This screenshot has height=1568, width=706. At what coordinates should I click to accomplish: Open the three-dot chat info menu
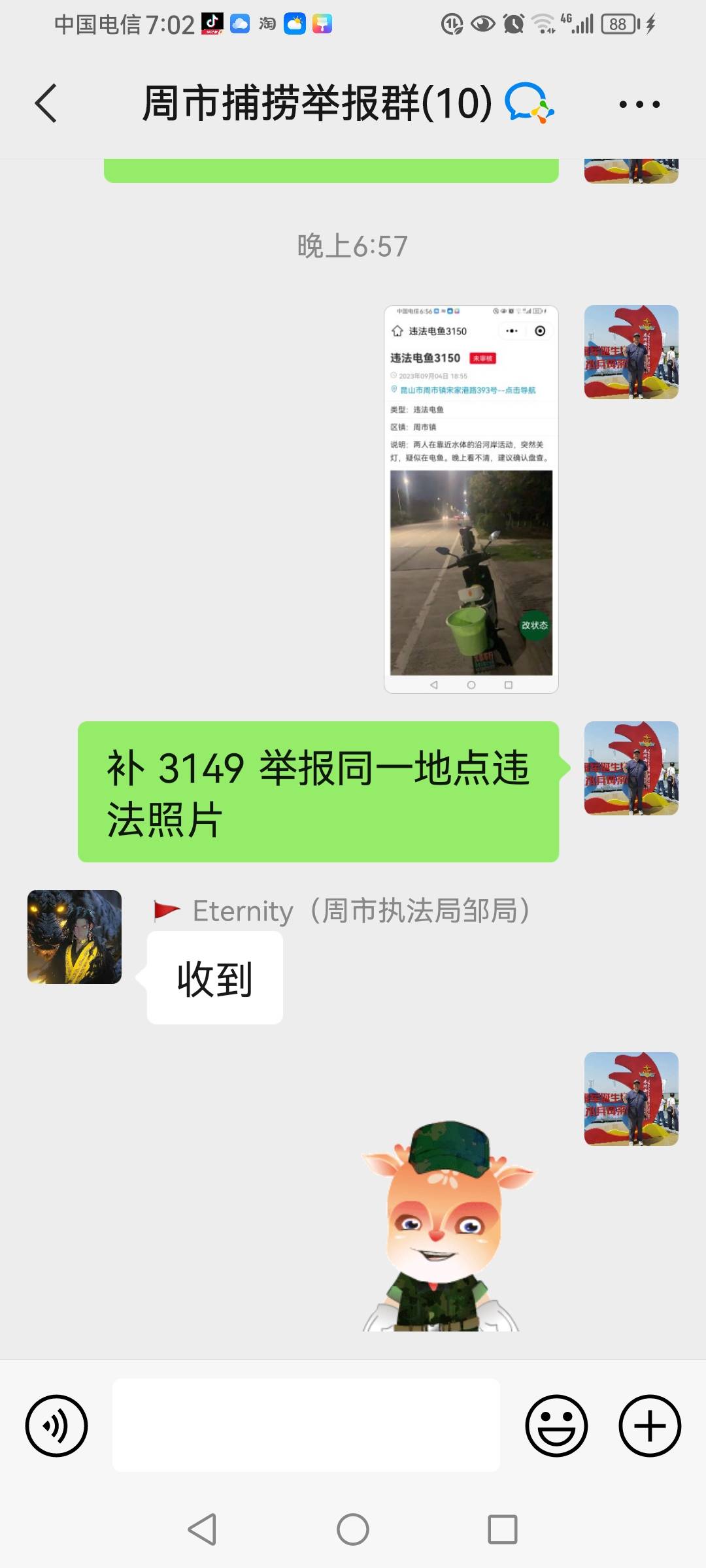click(639, 104)
